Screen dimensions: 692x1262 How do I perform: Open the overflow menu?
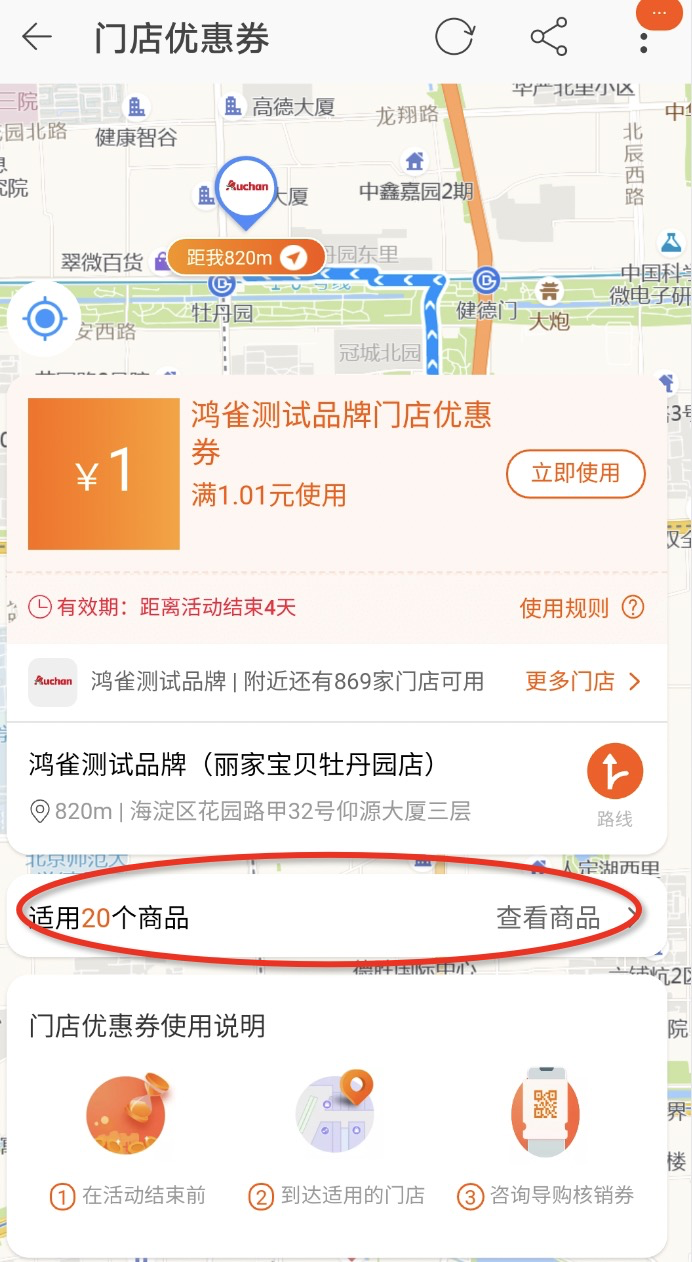(x=645, y=40)
